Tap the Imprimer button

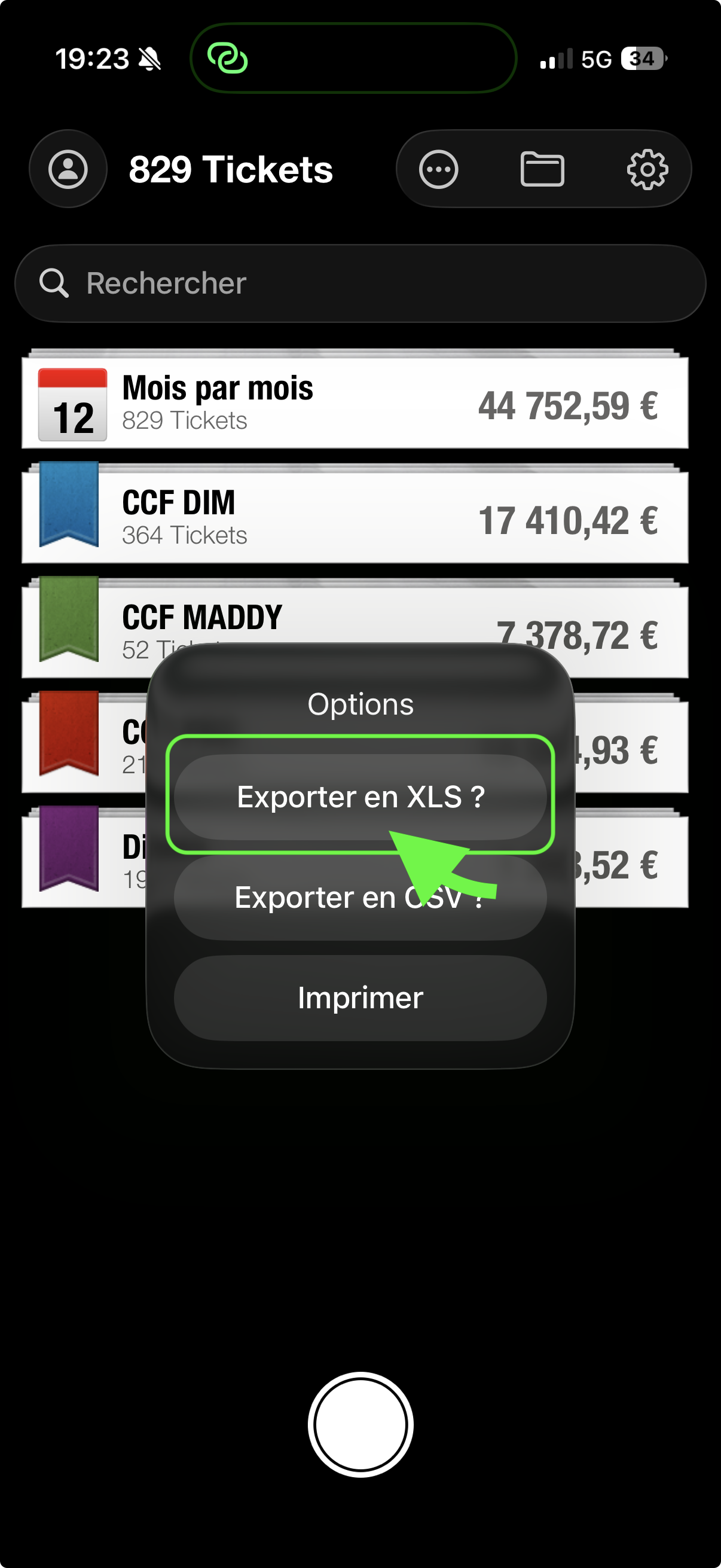tap(361, 997)
